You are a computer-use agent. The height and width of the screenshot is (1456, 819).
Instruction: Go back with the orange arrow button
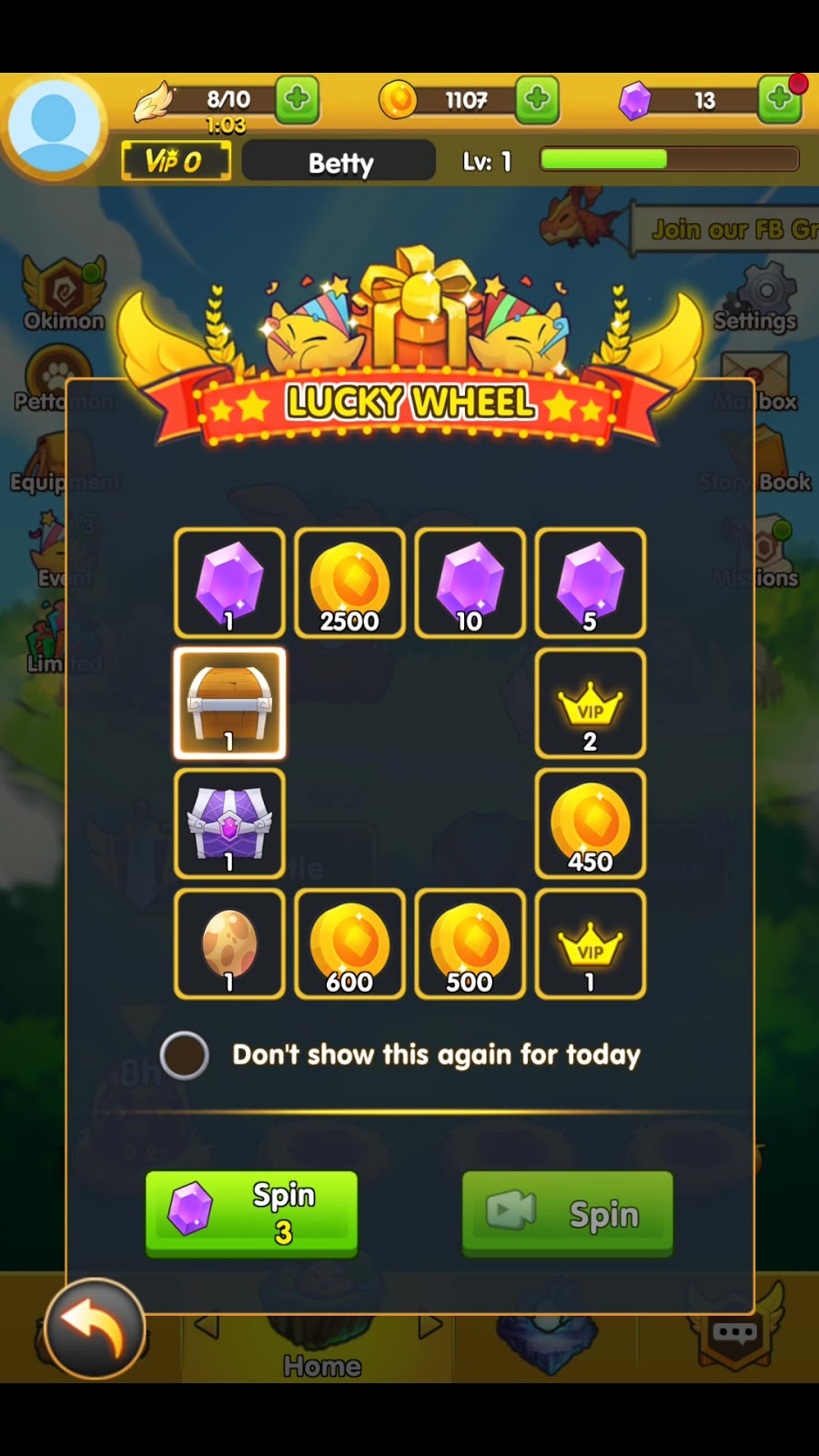pos(95,1329)
